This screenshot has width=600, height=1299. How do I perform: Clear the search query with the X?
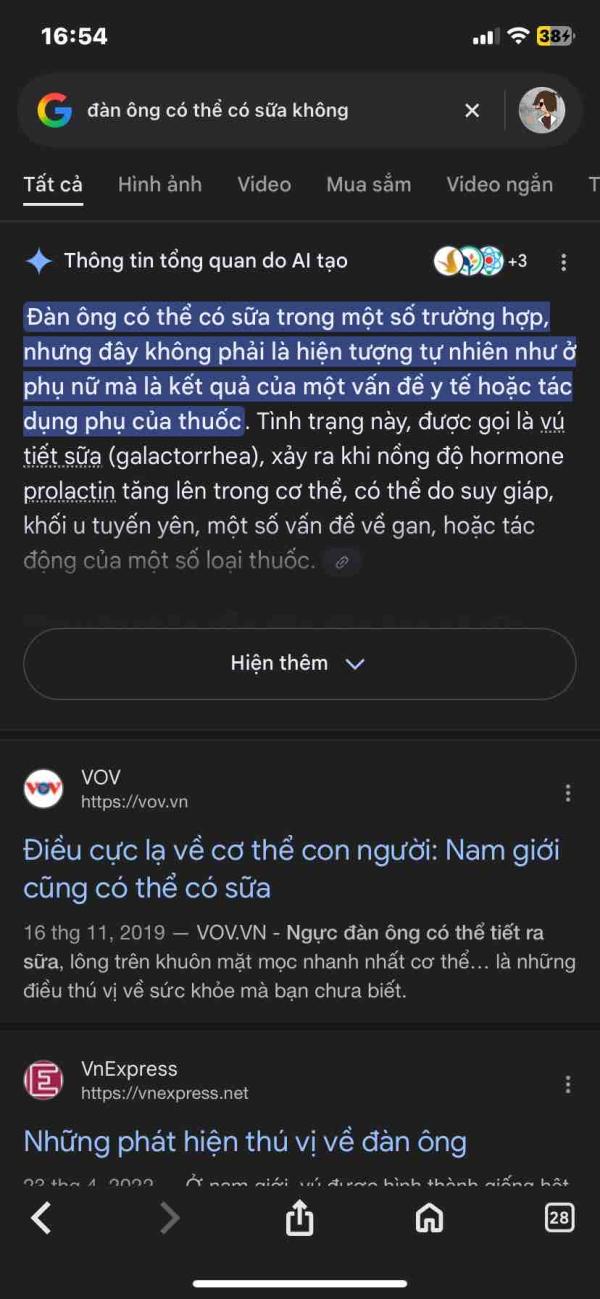pos(472,110)
